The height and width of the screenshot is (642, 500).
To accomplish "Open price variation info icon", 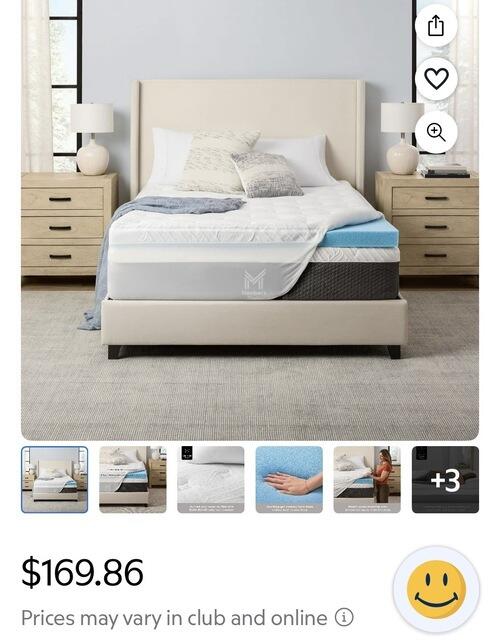I will pos(344,617).
